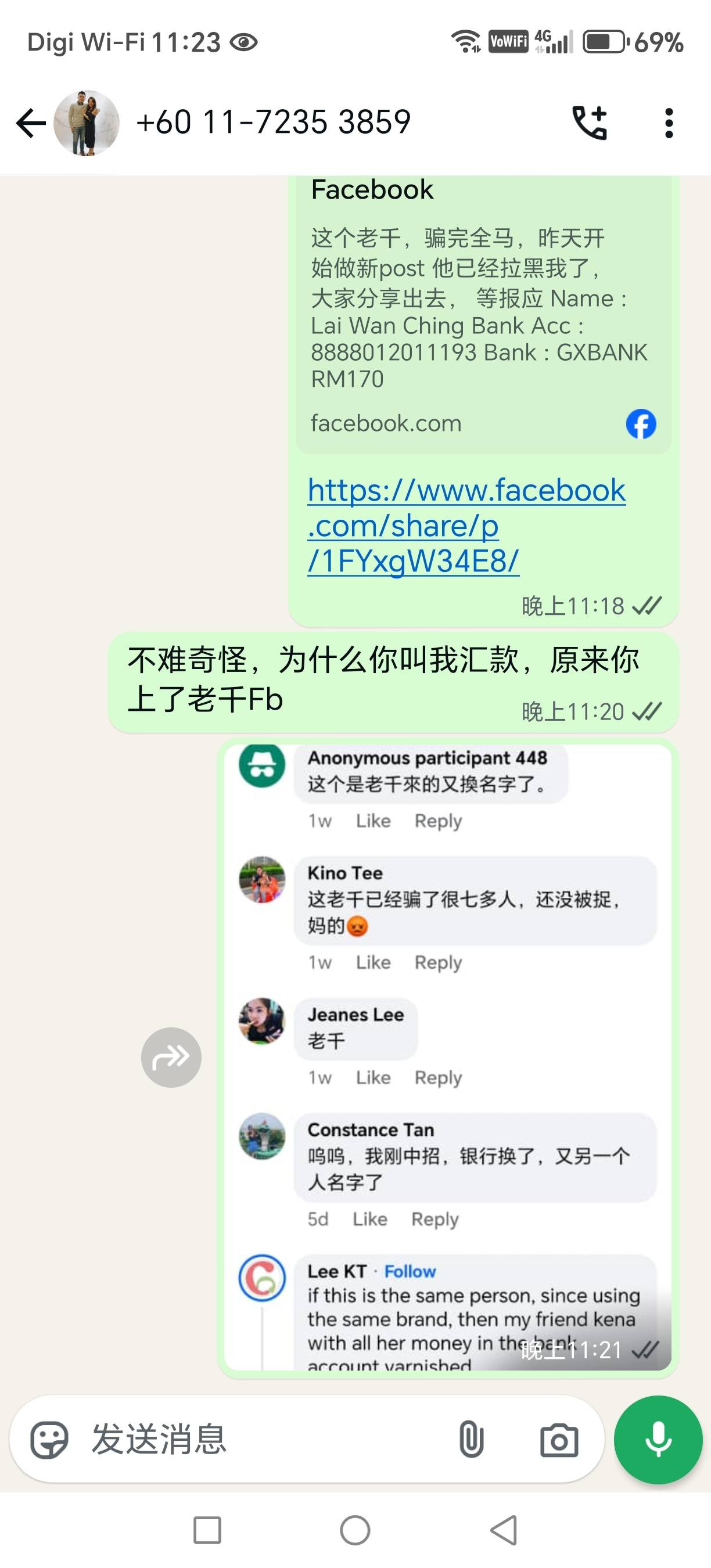711x1568 pixels.
Task: Open contact profile photo
Action: coord(87,123)
